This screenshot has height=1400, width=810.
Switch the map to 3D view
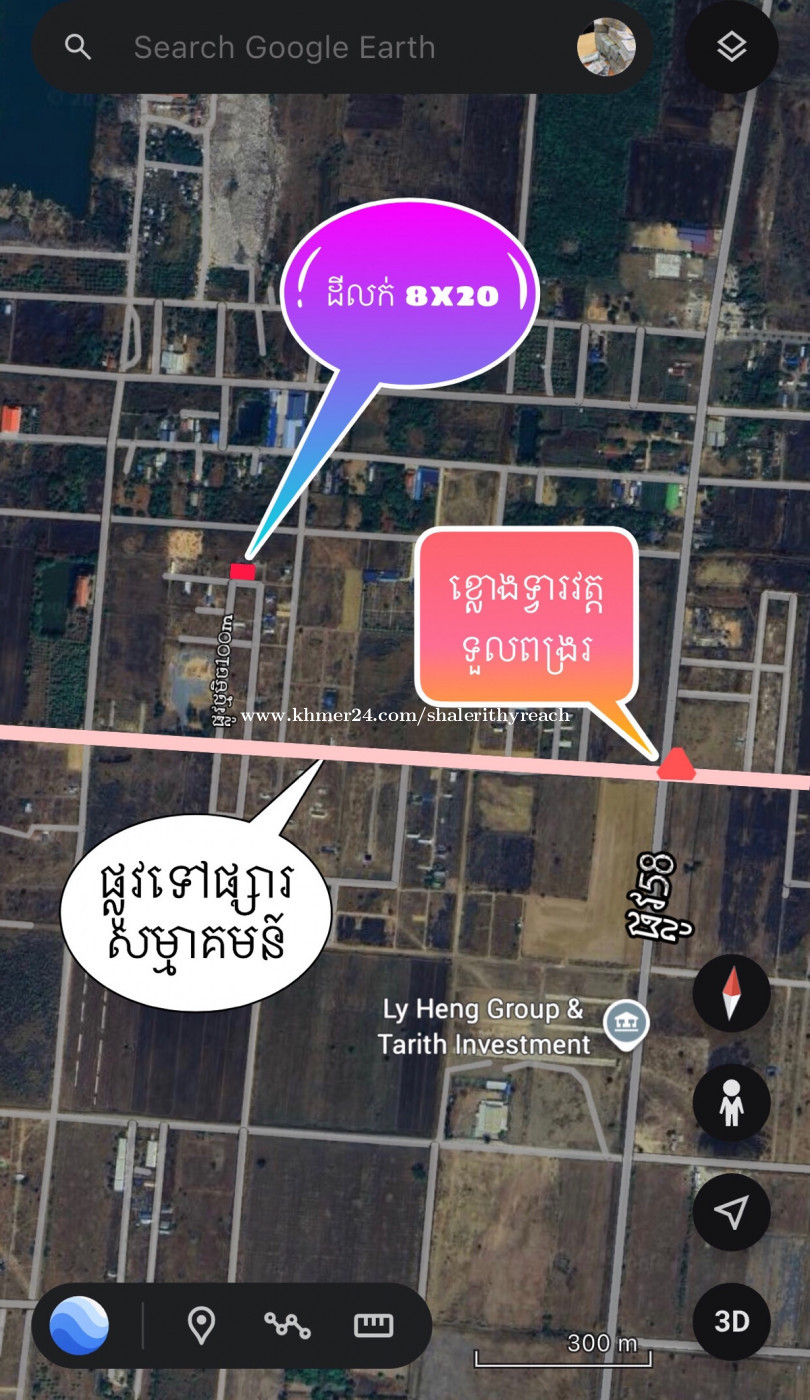(x=732, y=1321)
